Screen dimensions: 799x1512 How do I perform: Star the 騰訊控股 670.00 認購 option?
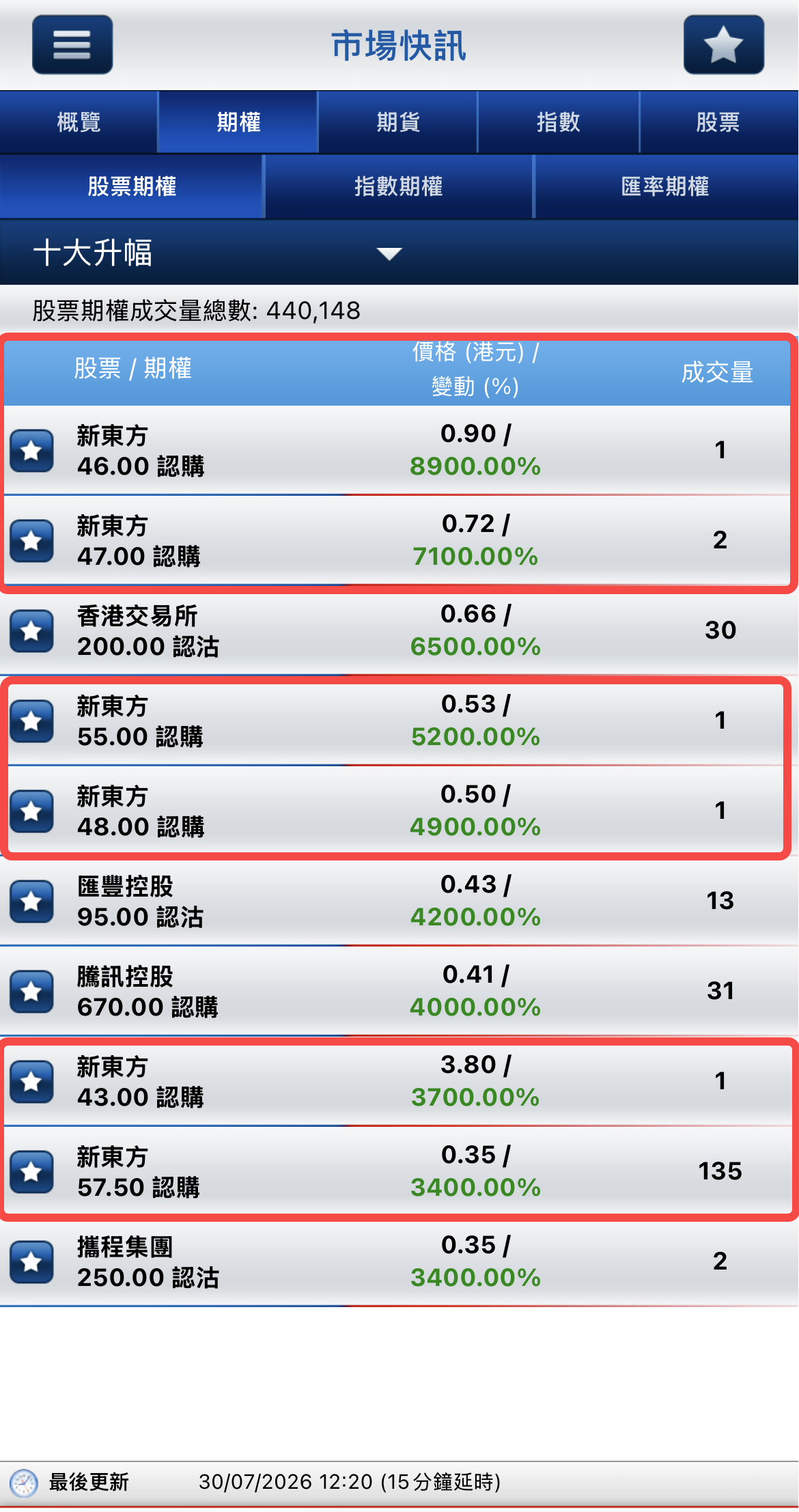click(x=32, y=992)
